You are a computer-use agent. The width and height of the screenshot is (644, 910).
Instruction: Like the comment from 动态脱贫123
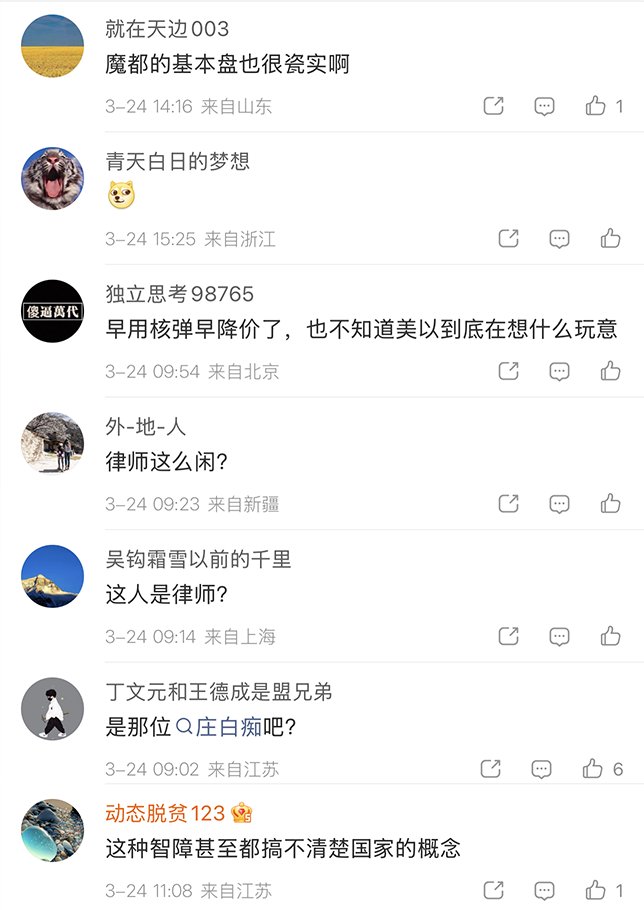click(597, 890)
